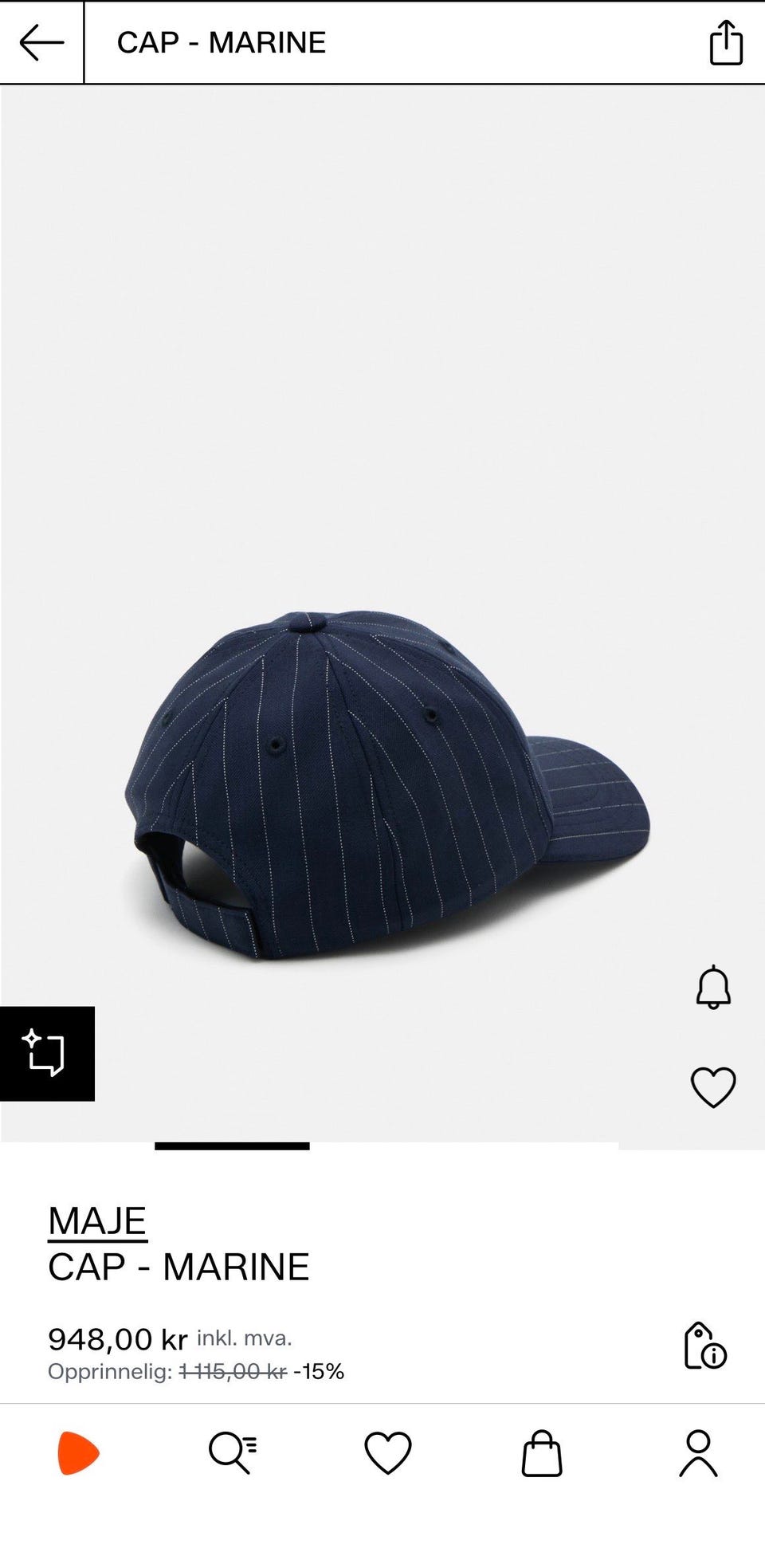The image size is (765, 1568).
Task: Open the notification bell on the image
Action: pos(713,987)
